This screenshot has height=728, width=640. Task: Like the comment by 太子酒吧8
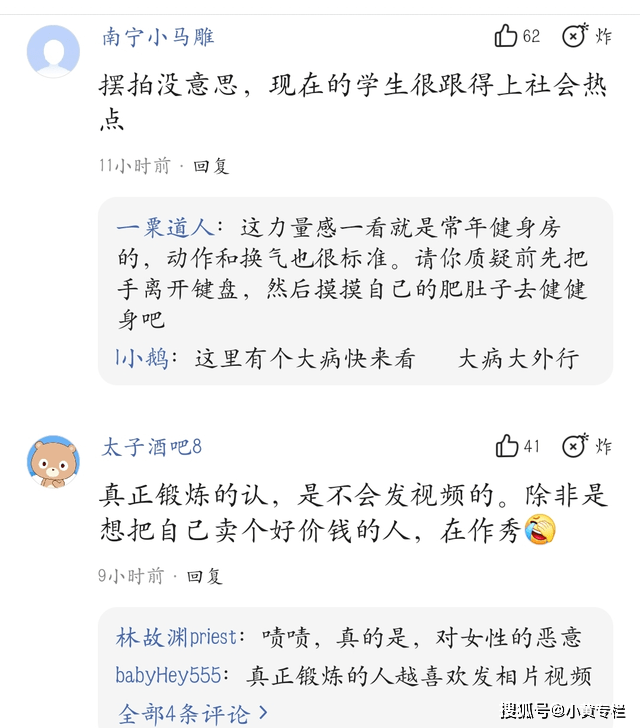coord(507,446)
